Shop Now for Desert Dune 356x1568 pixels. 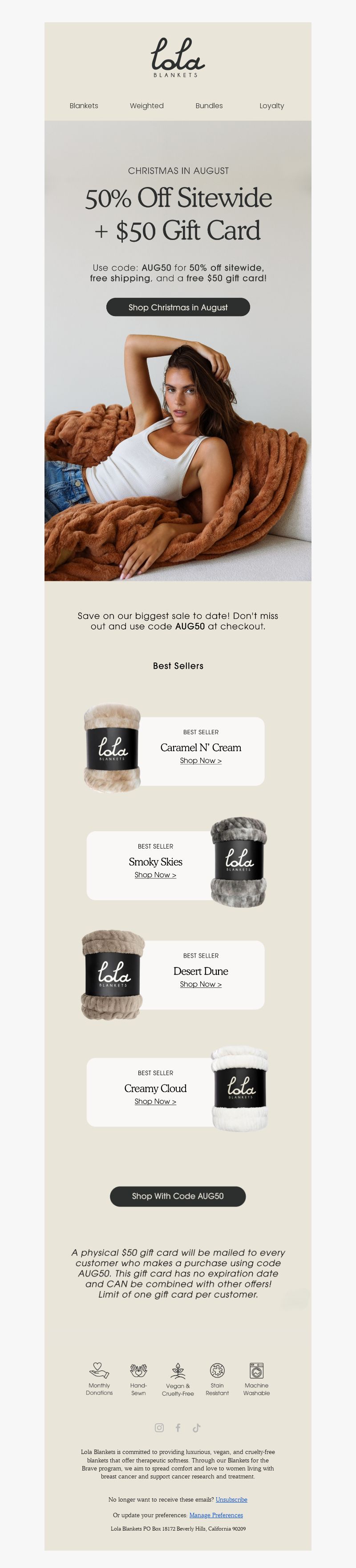(201, 984)
